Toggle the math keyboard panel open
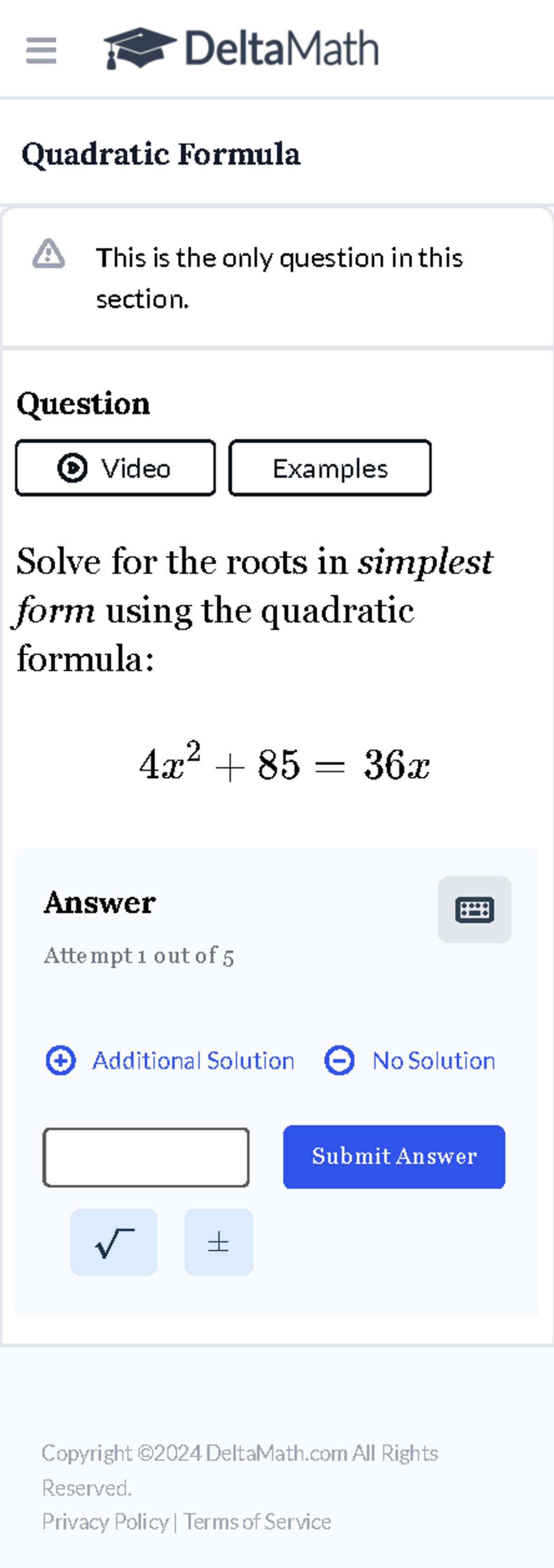The image size is (554, 1568). tap(474, 909)
